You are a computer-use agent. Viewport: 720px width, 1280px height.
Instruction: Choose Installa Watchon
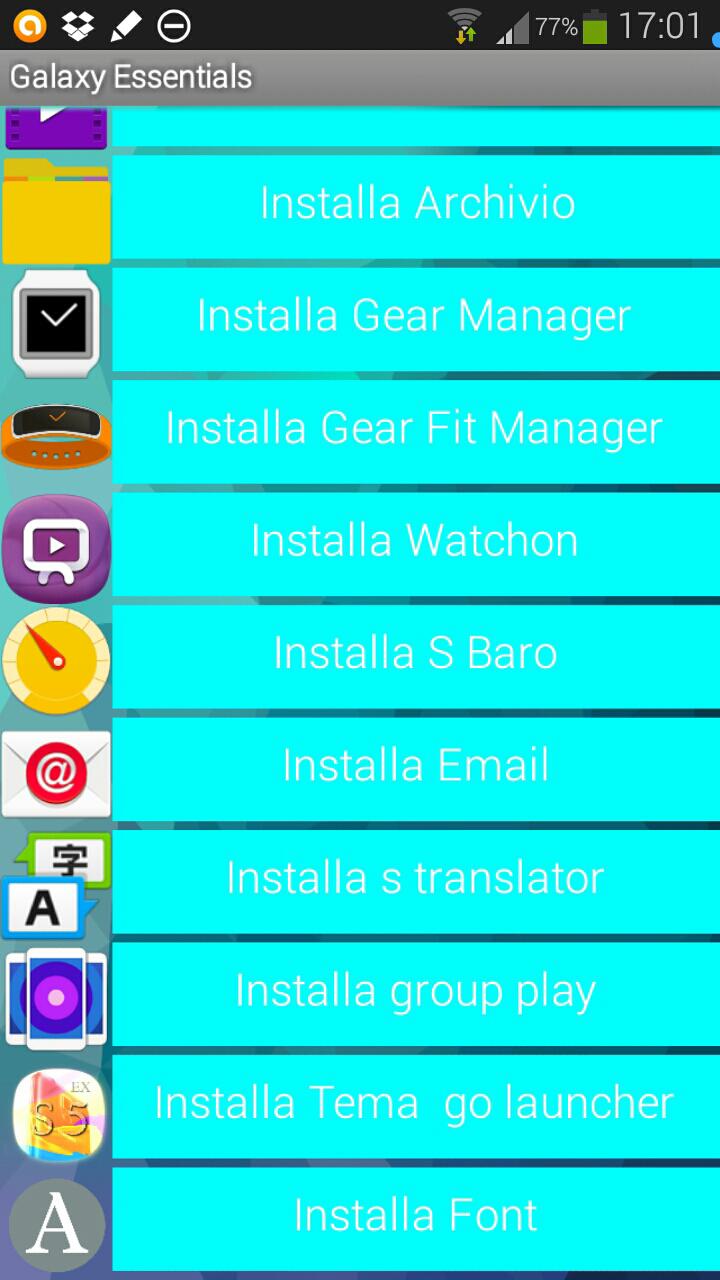click(x=415, y=542)
